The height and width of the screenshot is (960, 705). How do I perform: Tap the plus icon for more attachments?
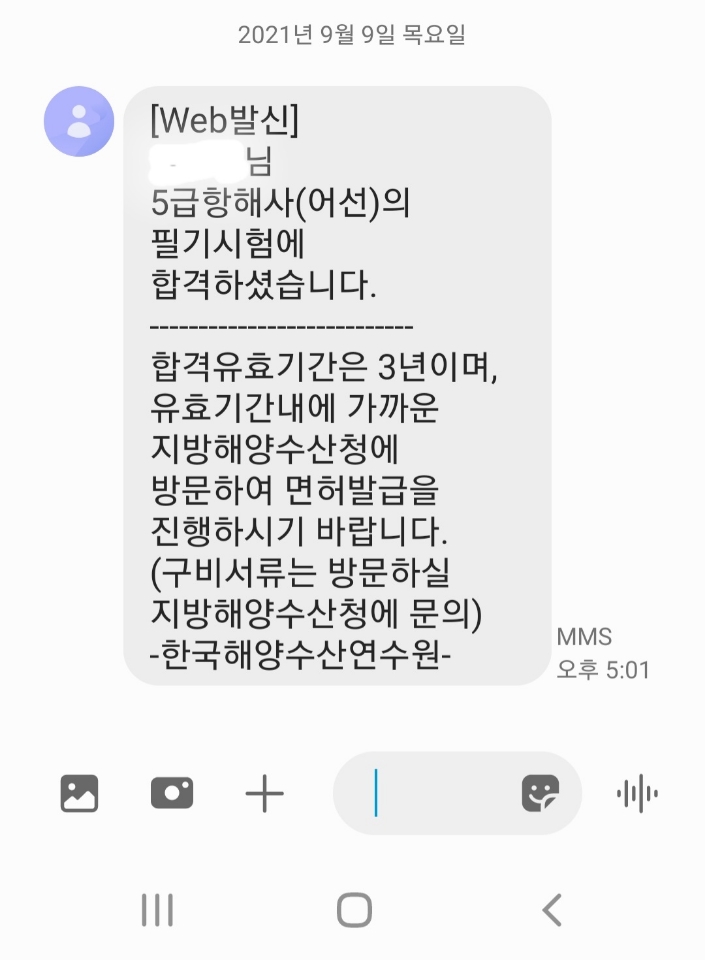coord(265,795)
